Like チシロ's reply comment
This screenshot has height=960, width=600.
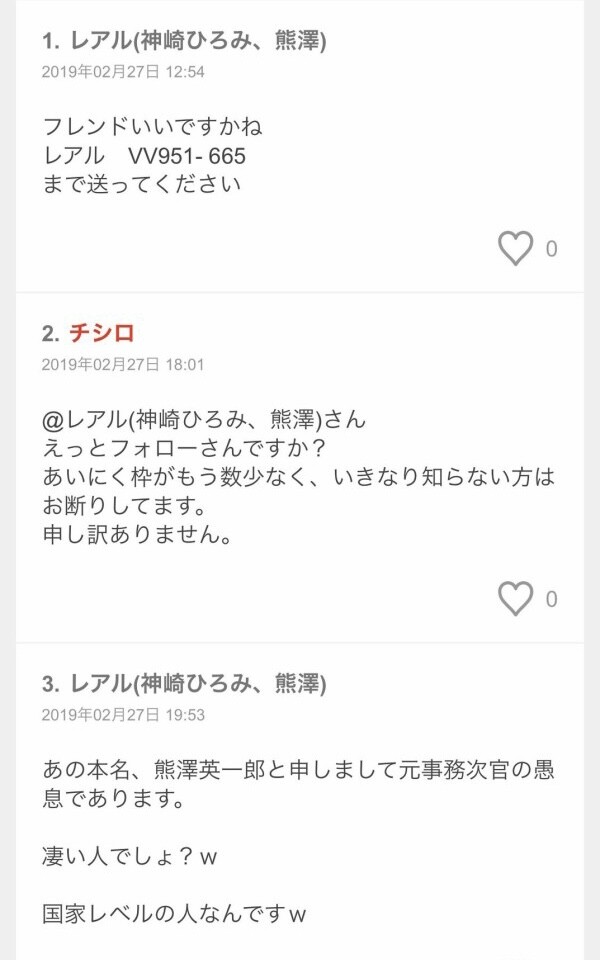(516, 599)
